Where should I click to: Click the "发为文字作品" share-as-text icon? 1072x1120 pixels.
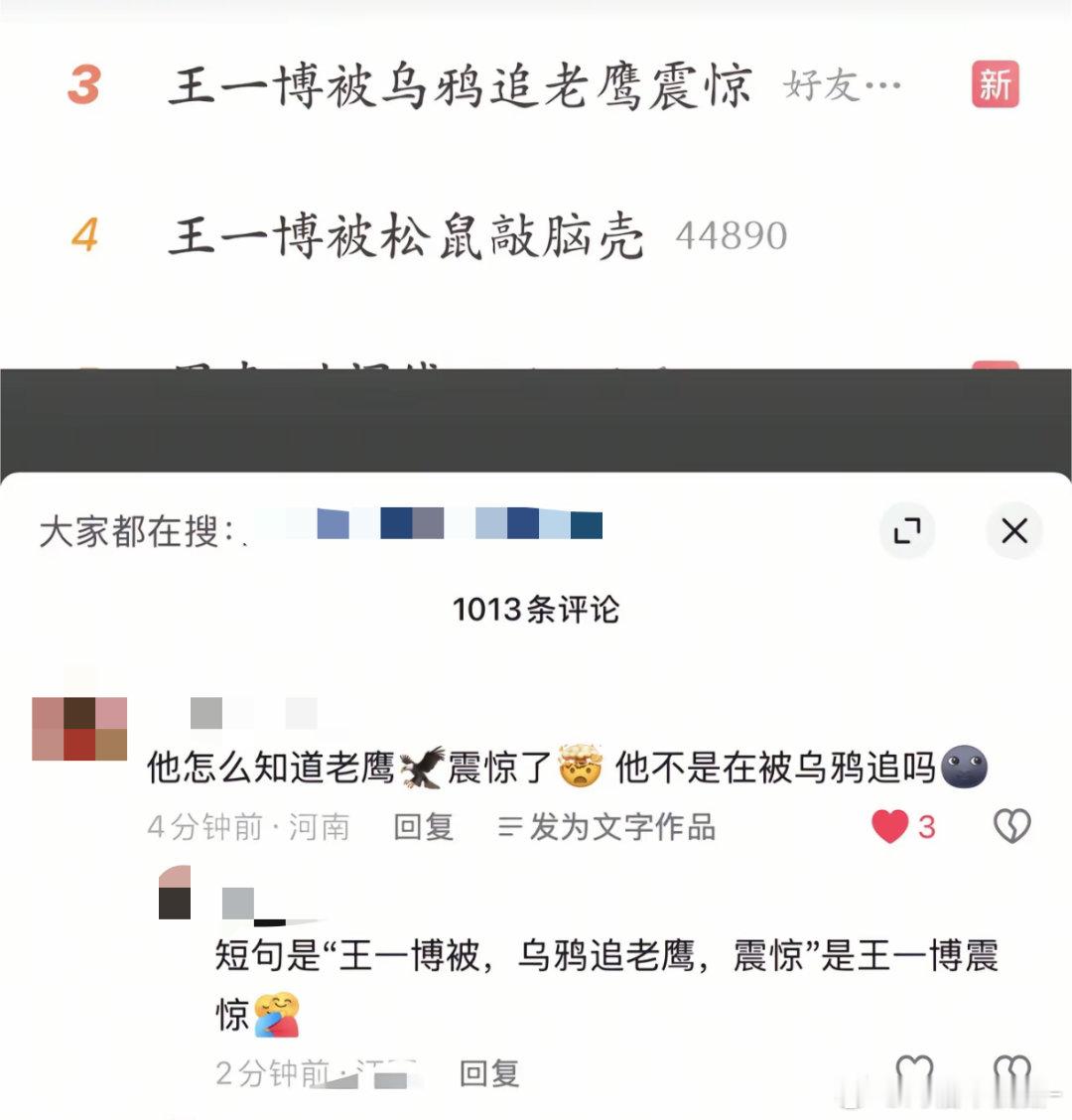point(511,825)
